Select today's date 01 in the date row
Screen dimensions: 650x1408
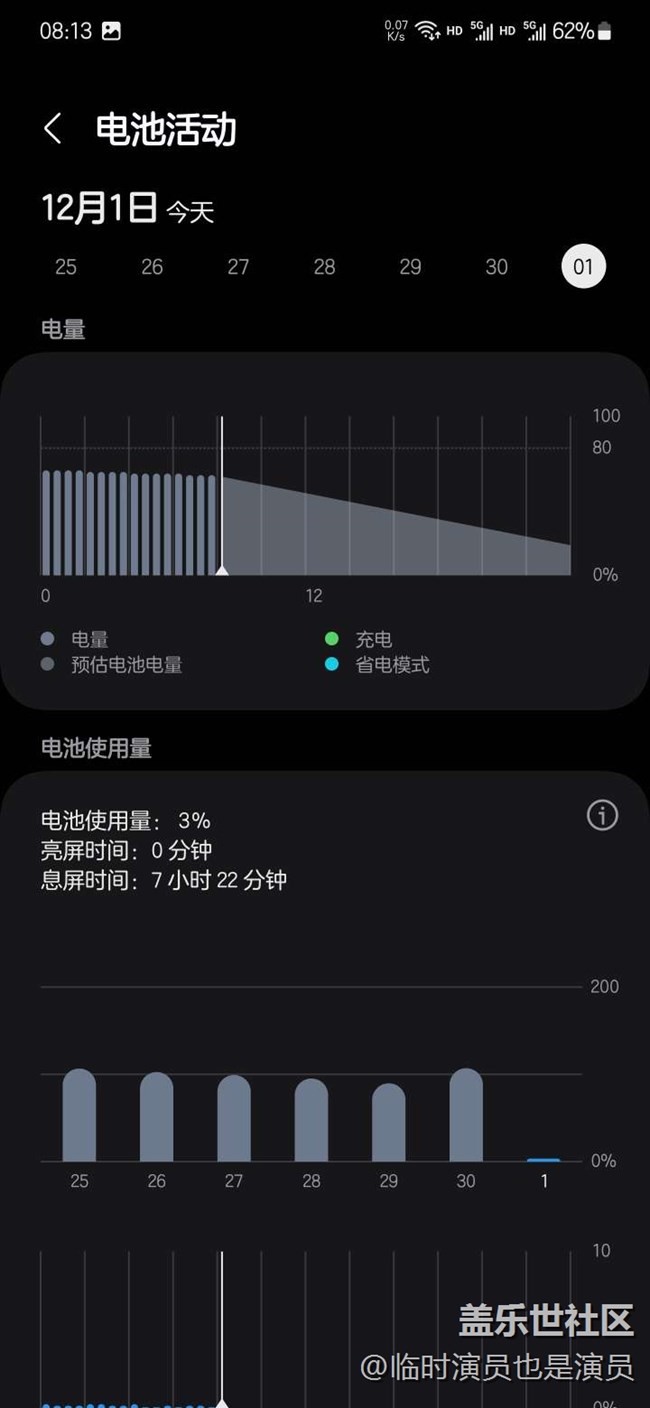tap(583, 267)
